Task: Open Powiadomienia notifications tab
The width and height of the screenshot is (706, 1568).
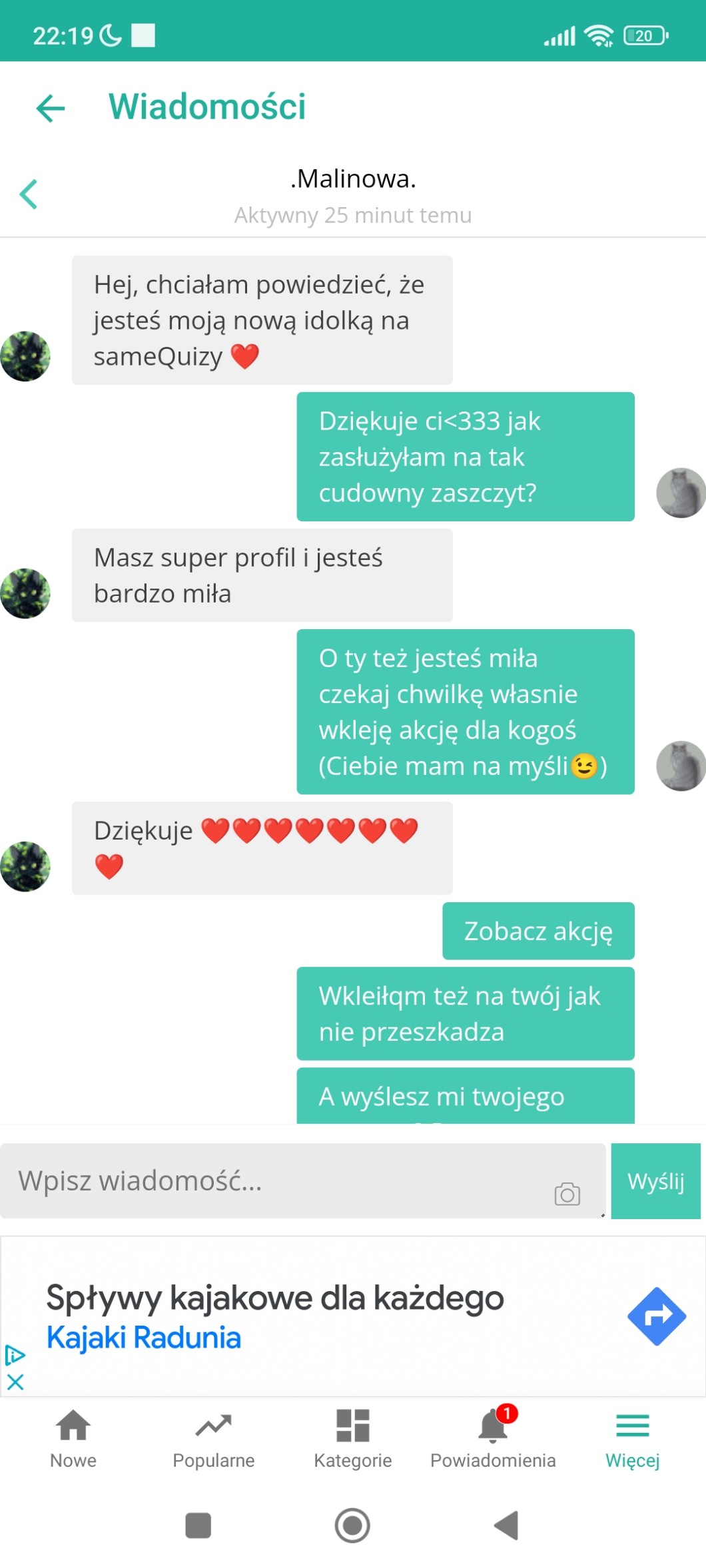Action: [x=493, y=1438]
